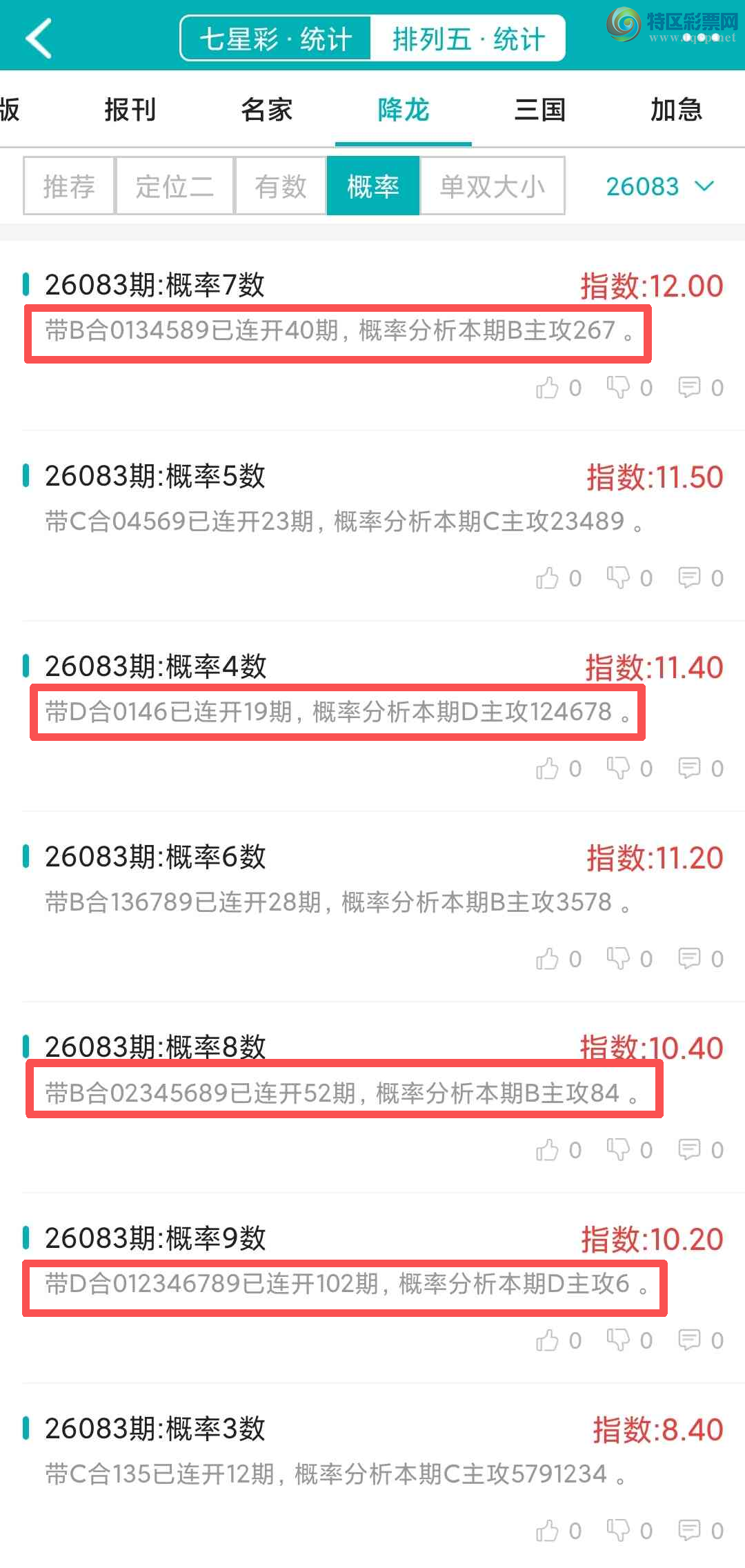
Task: Toggle dislike on the 概率3数 post
Action: click(619, 1530)
